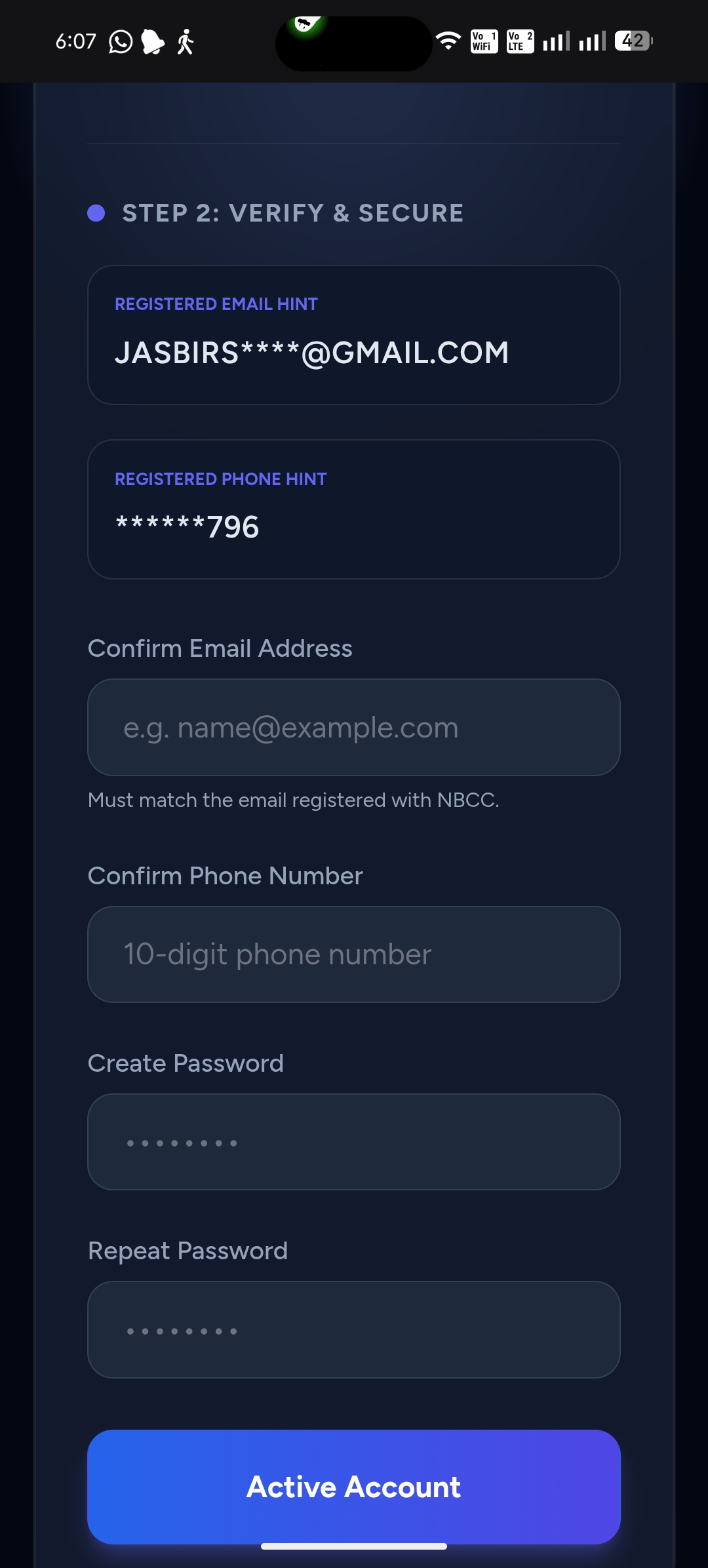Tap the battery indicator showing 42 percent
The height and width of the screenshot is (1568, 708).
pos(631,41)
